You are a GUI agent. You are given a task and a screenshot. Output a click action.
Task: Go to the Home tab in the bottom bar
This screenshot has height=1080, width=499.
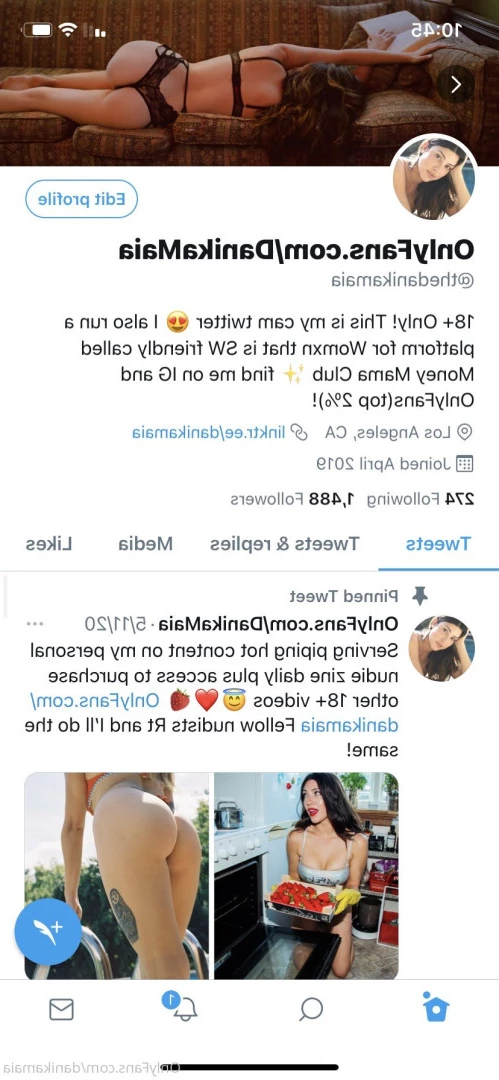436,1009
